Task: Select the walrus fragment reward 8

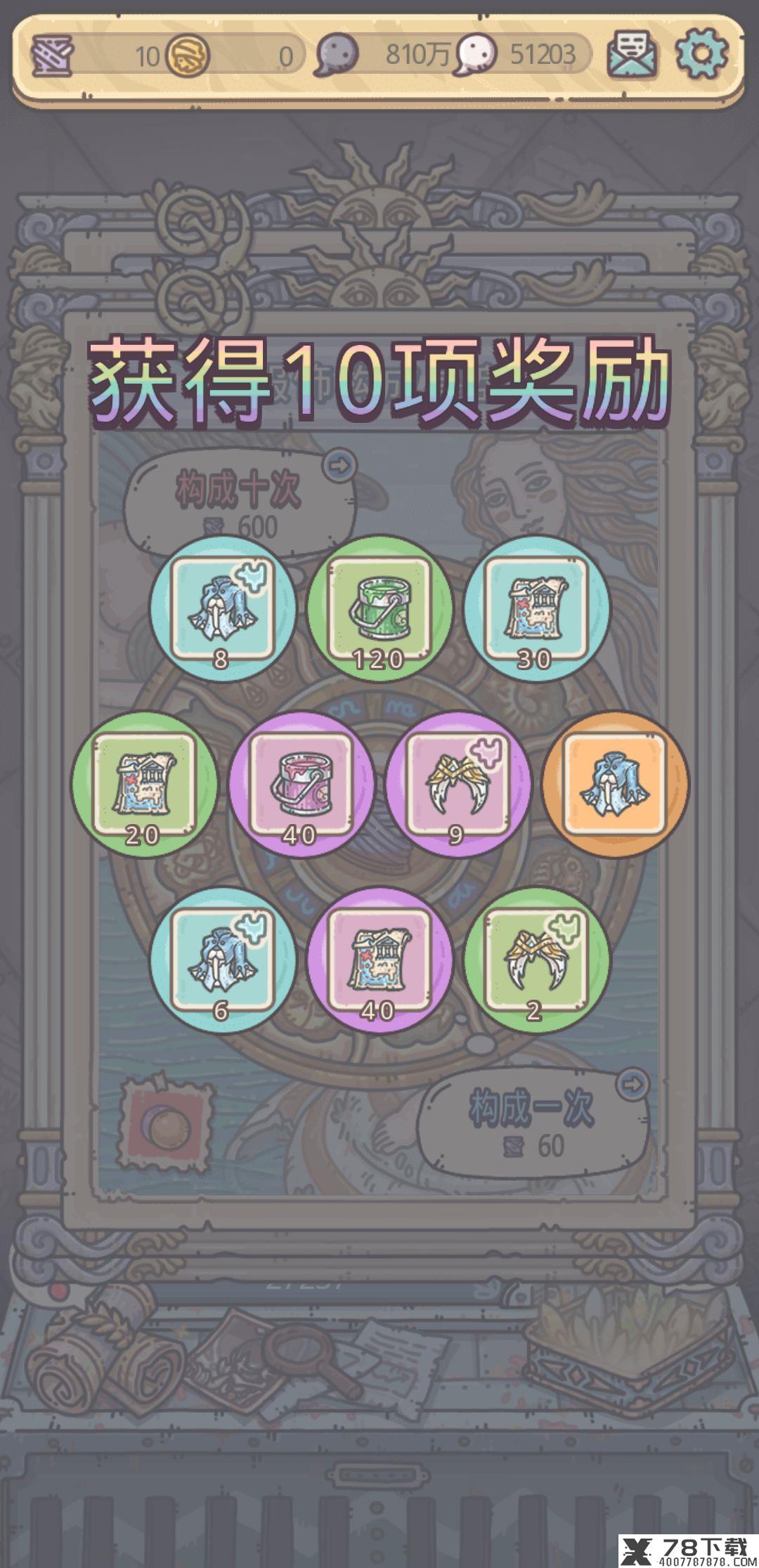Action: pos(223,608)
